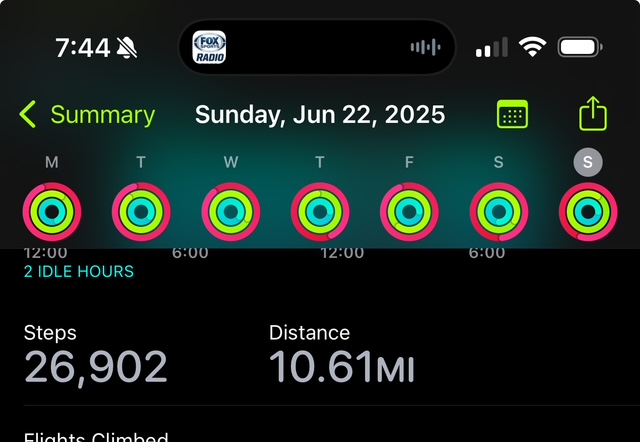Select Sunday's activity rings
640x442 pixels.
pos(588,212)
